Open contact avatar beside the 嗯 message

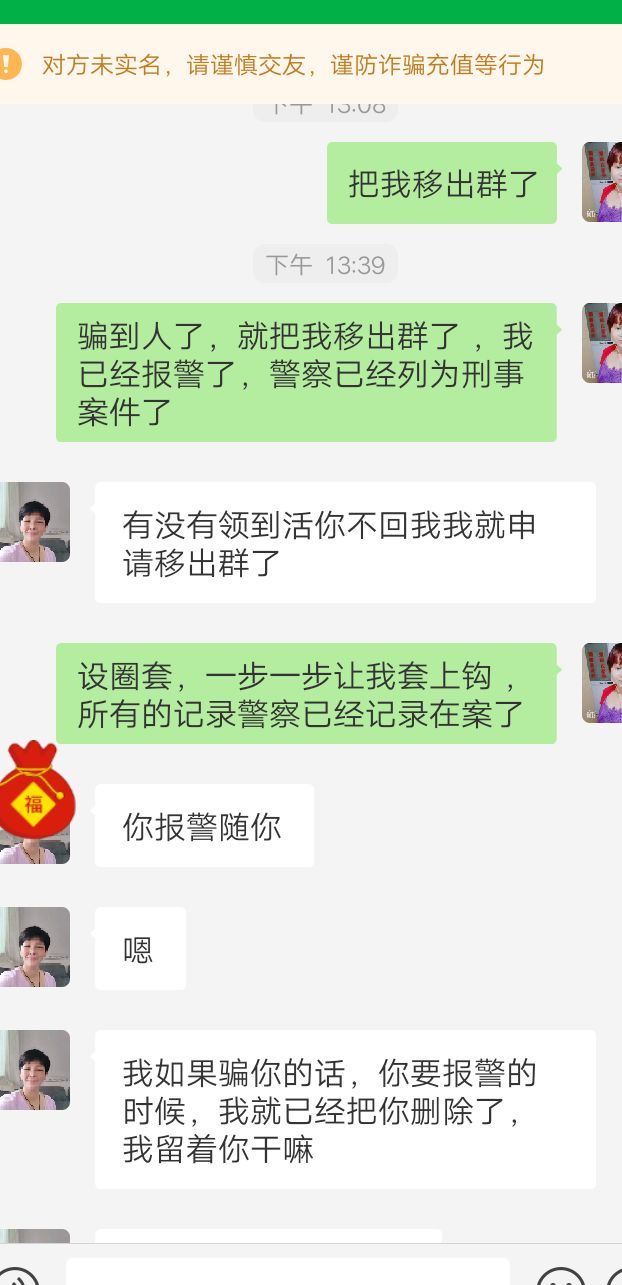point(34,947)
